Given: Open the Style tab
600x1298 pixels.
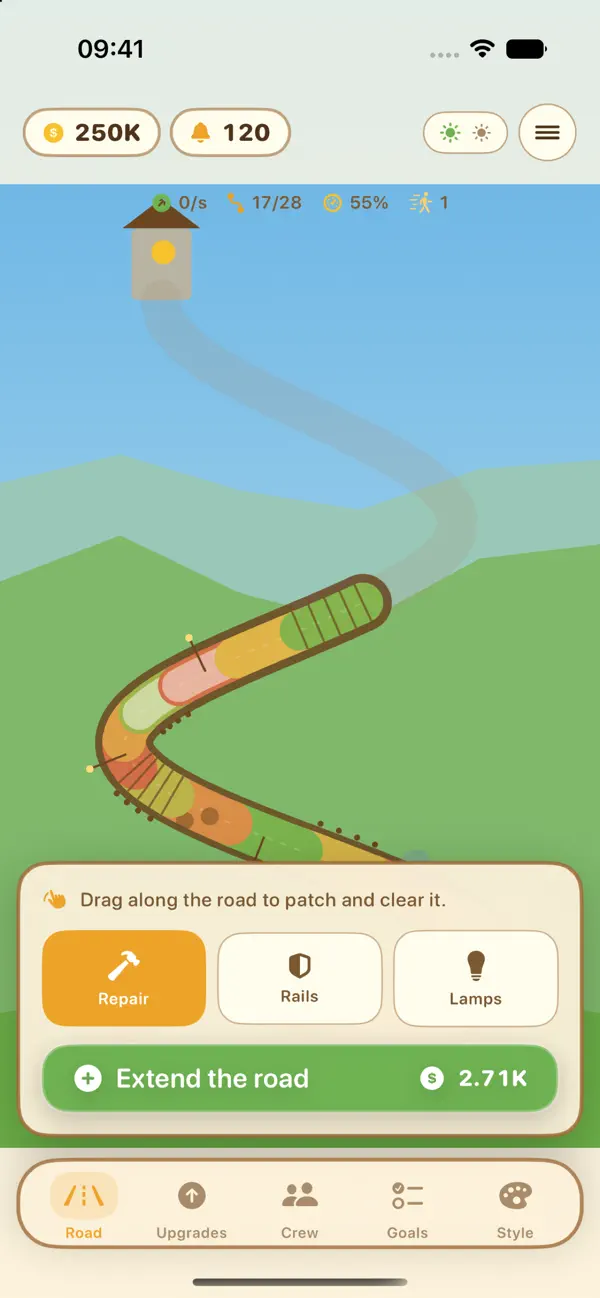Looking at the screenshot, I should click(x=516, y=1209).
